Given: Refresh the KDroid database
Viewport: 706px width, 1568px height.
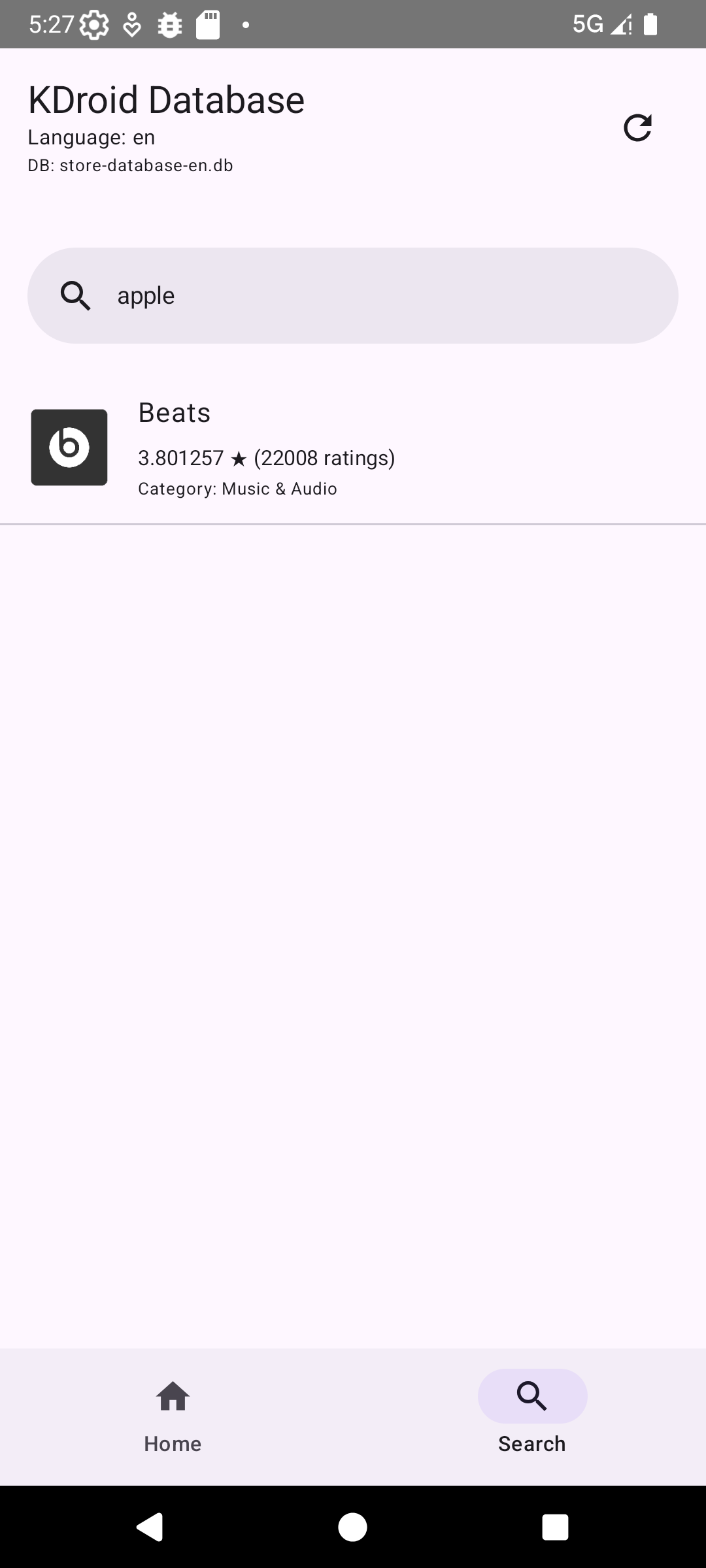Looking at the screenshot, I should coord(637,127).
